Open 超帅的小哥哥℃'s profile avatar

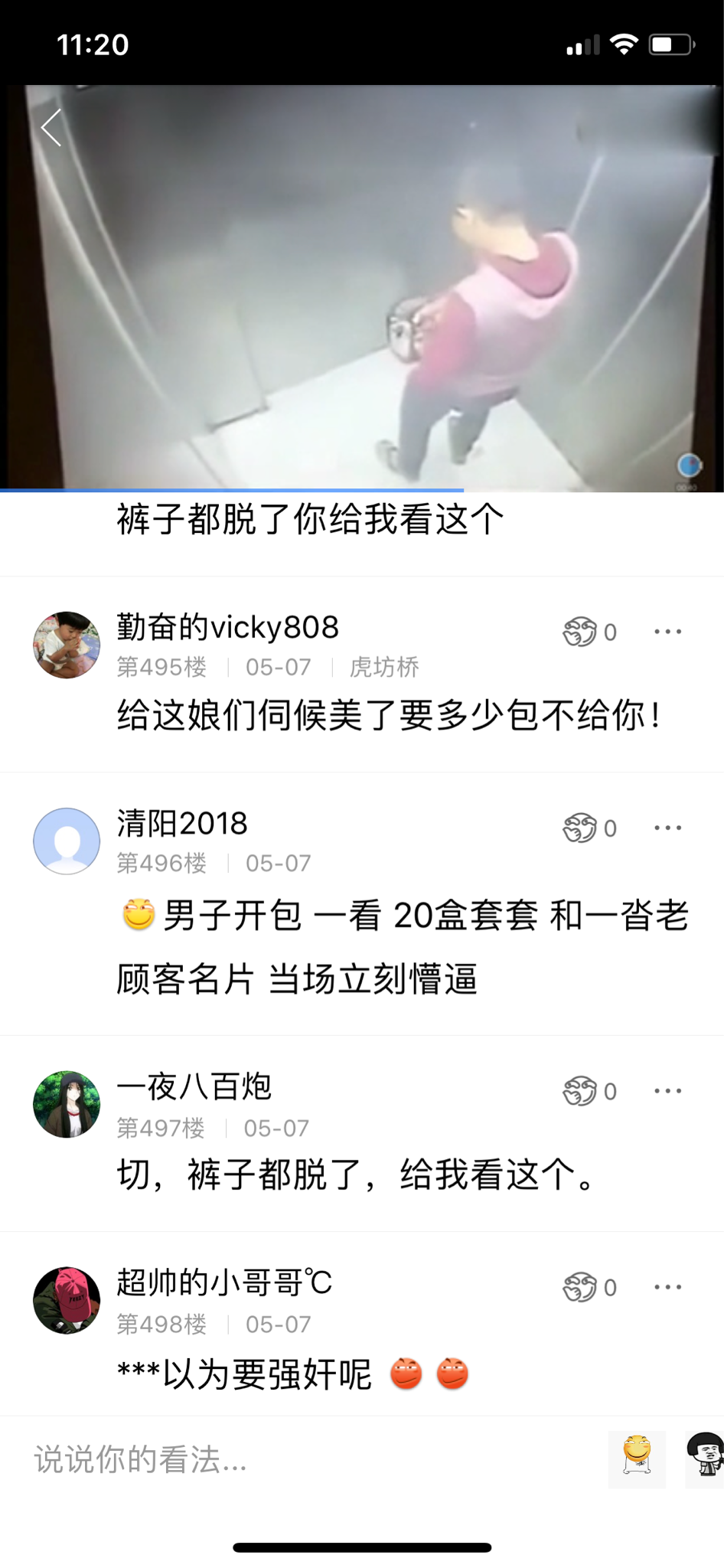(x=67, y=1300)
